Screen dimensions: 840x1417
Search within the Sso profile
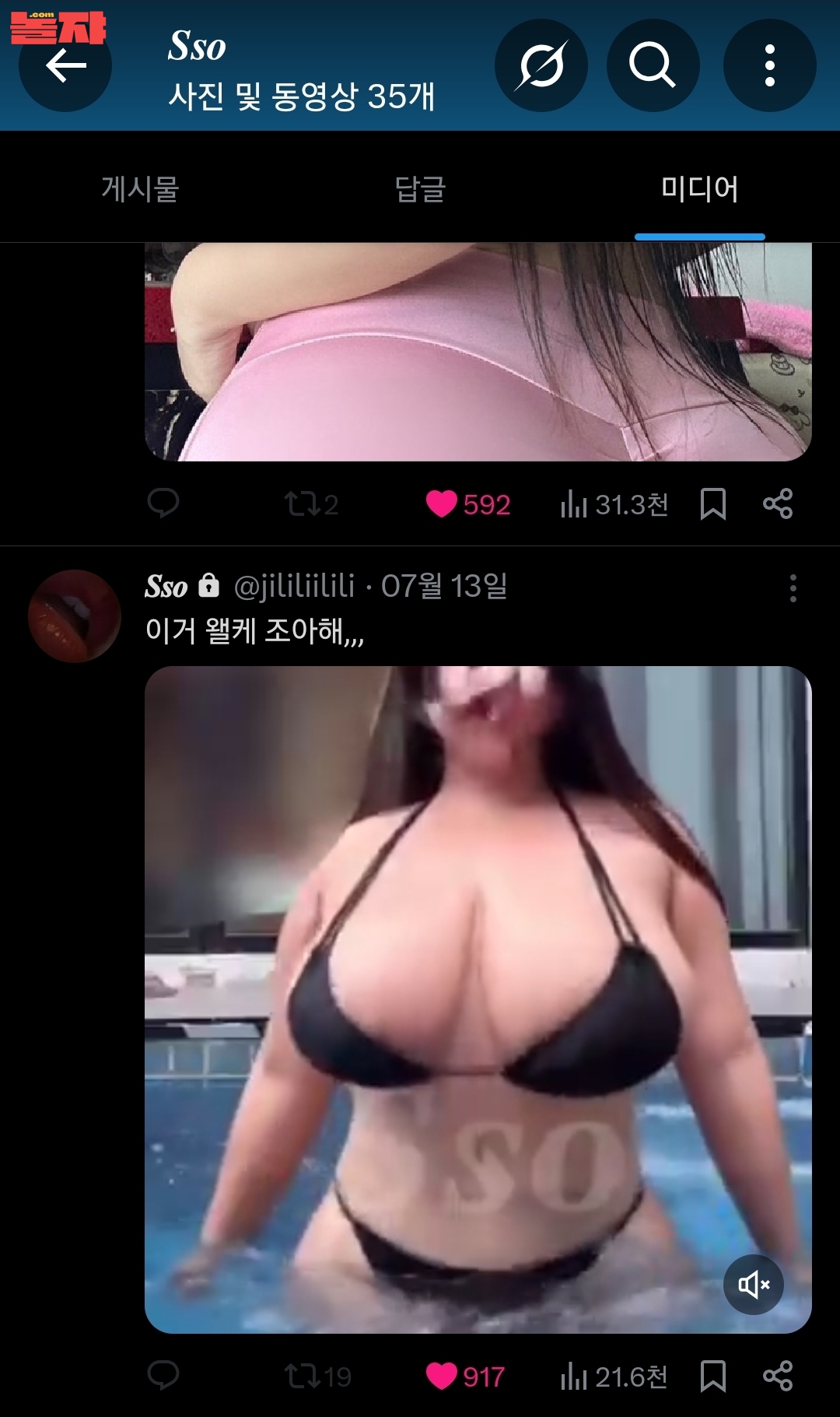653,65
